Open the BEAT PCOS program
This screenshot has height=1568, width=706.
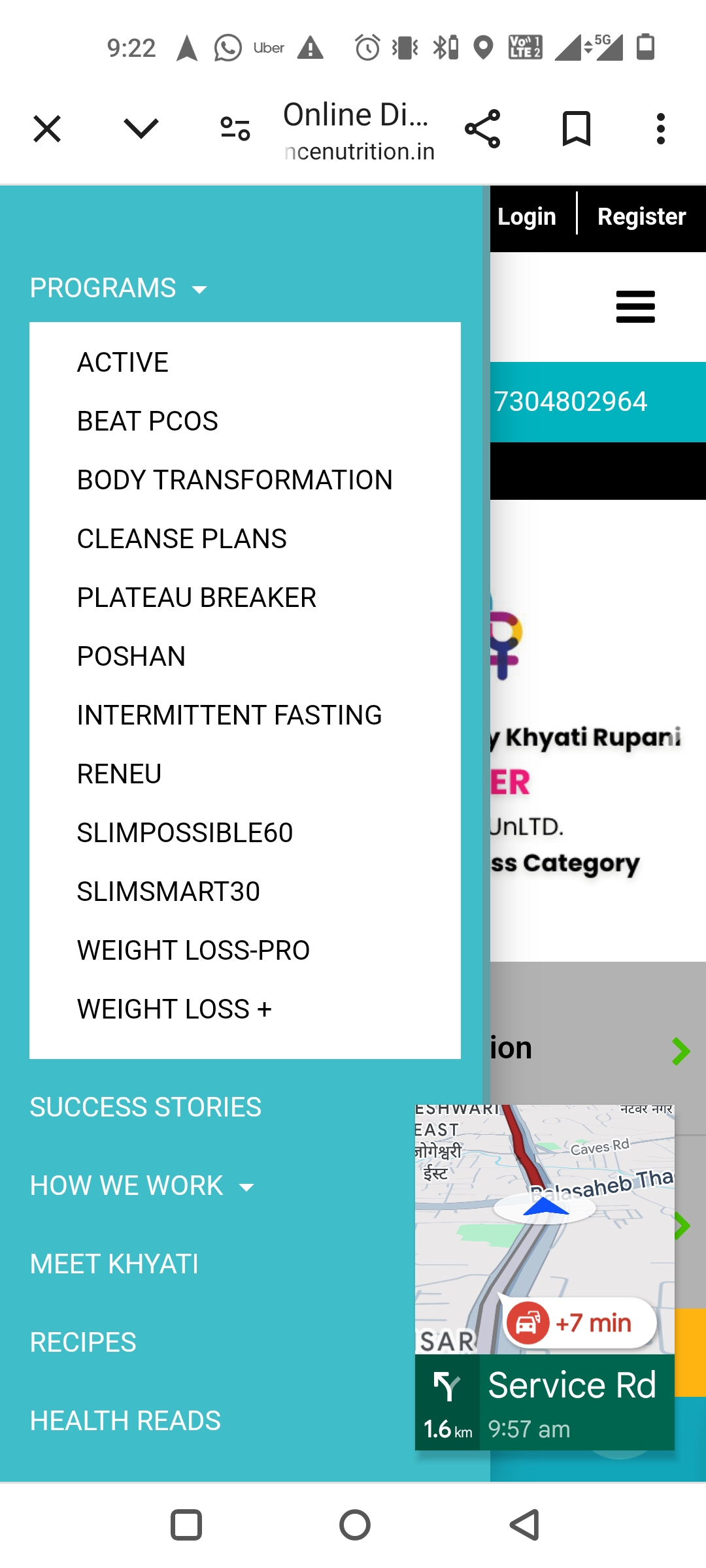pyautogui.click(x=148, y=421)
